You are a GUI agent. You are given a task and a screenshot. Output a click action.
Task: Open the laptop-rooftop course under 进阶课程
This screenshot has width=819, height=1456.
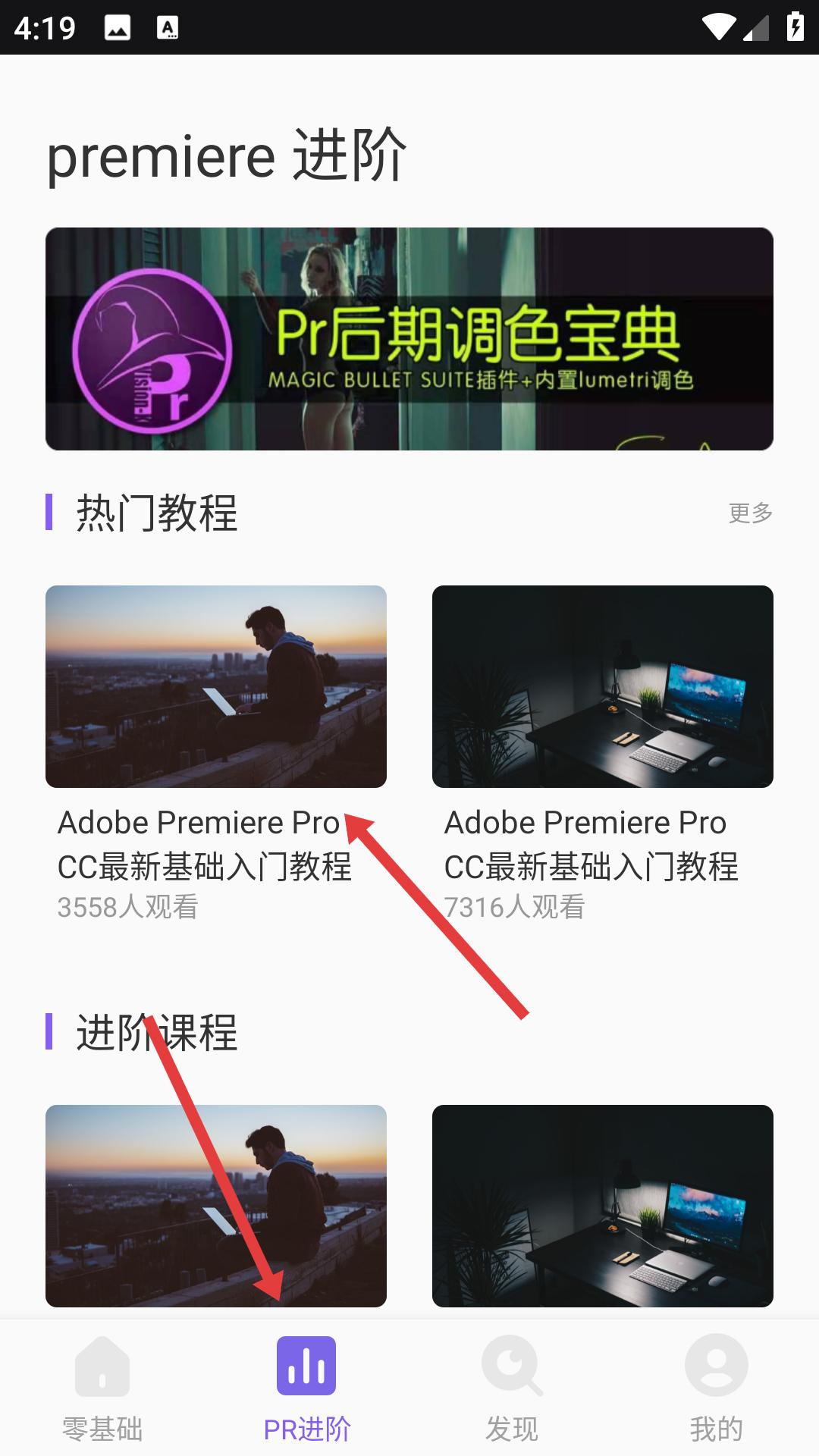[216, 1206]
